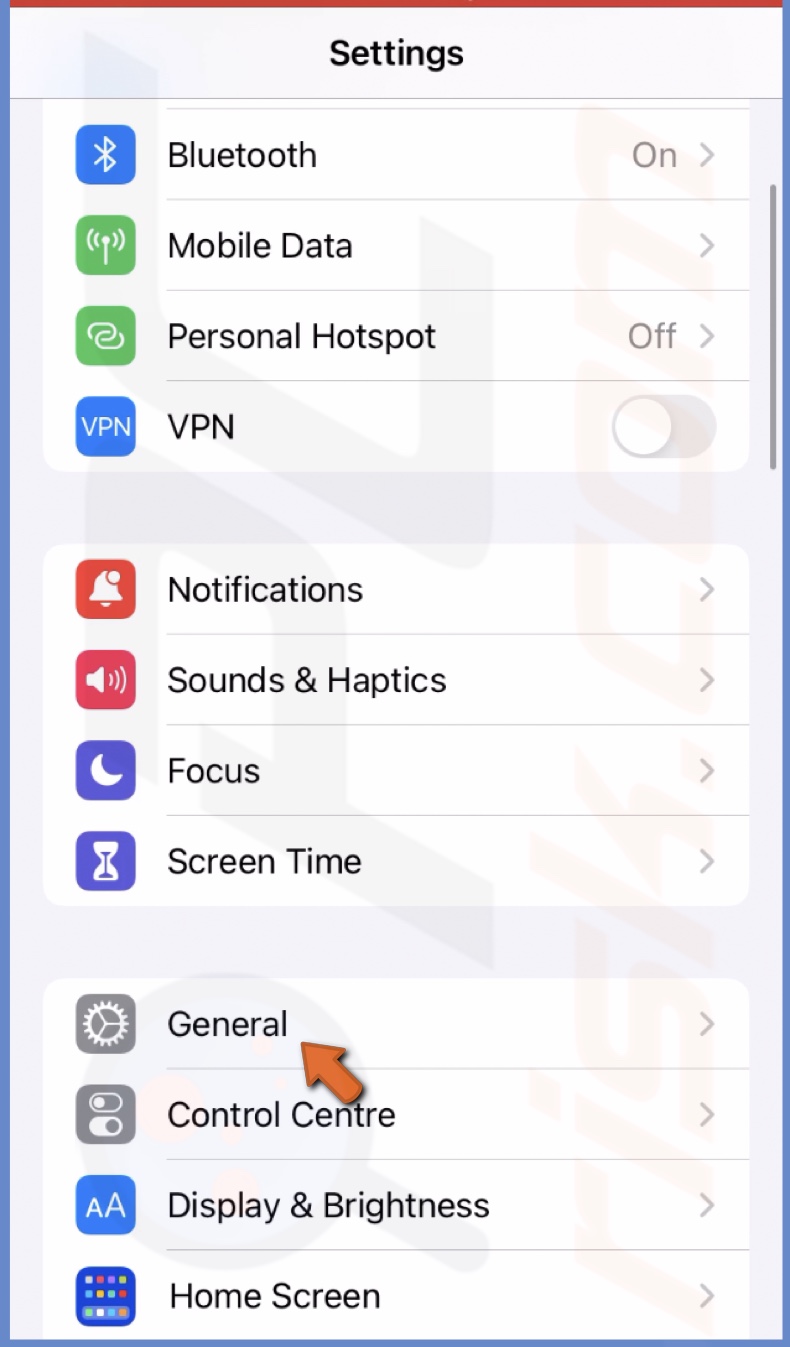Tap the Bluetooth icon
The image size is (790, 1347).
(x=105, y=155)
